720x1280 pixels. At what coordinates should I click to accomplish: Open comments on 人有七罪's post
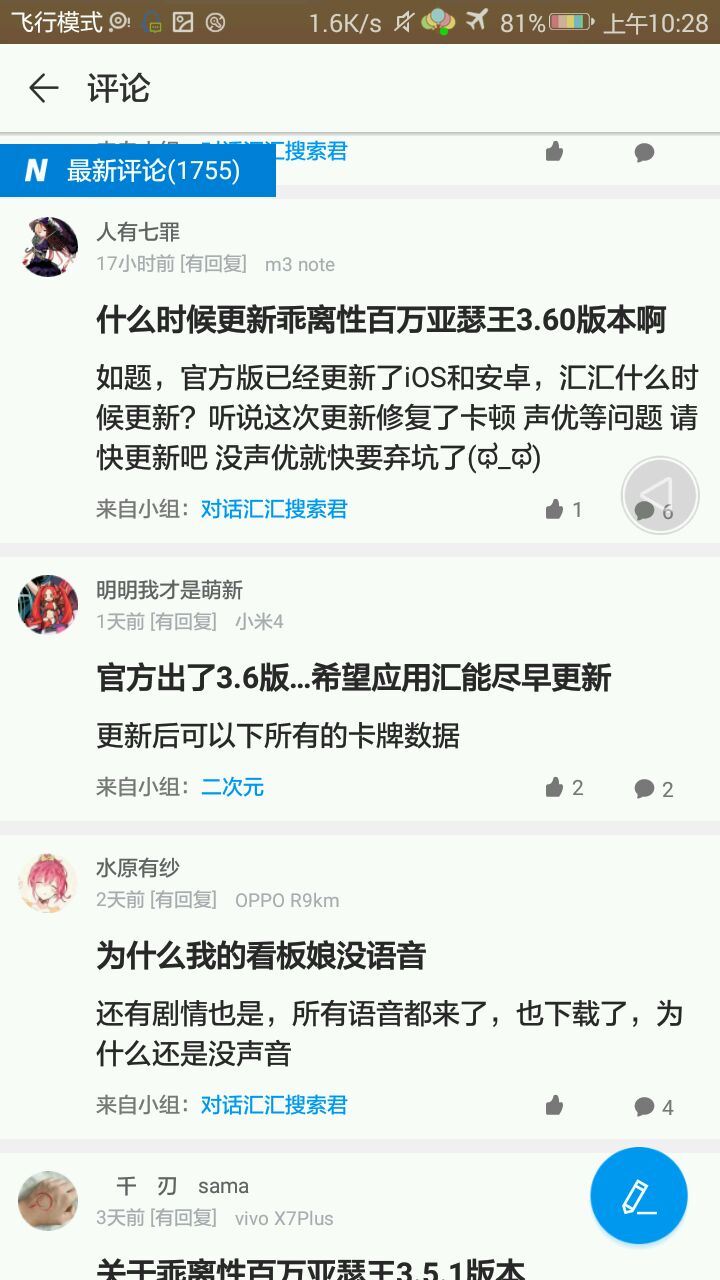tap(644, 512)
